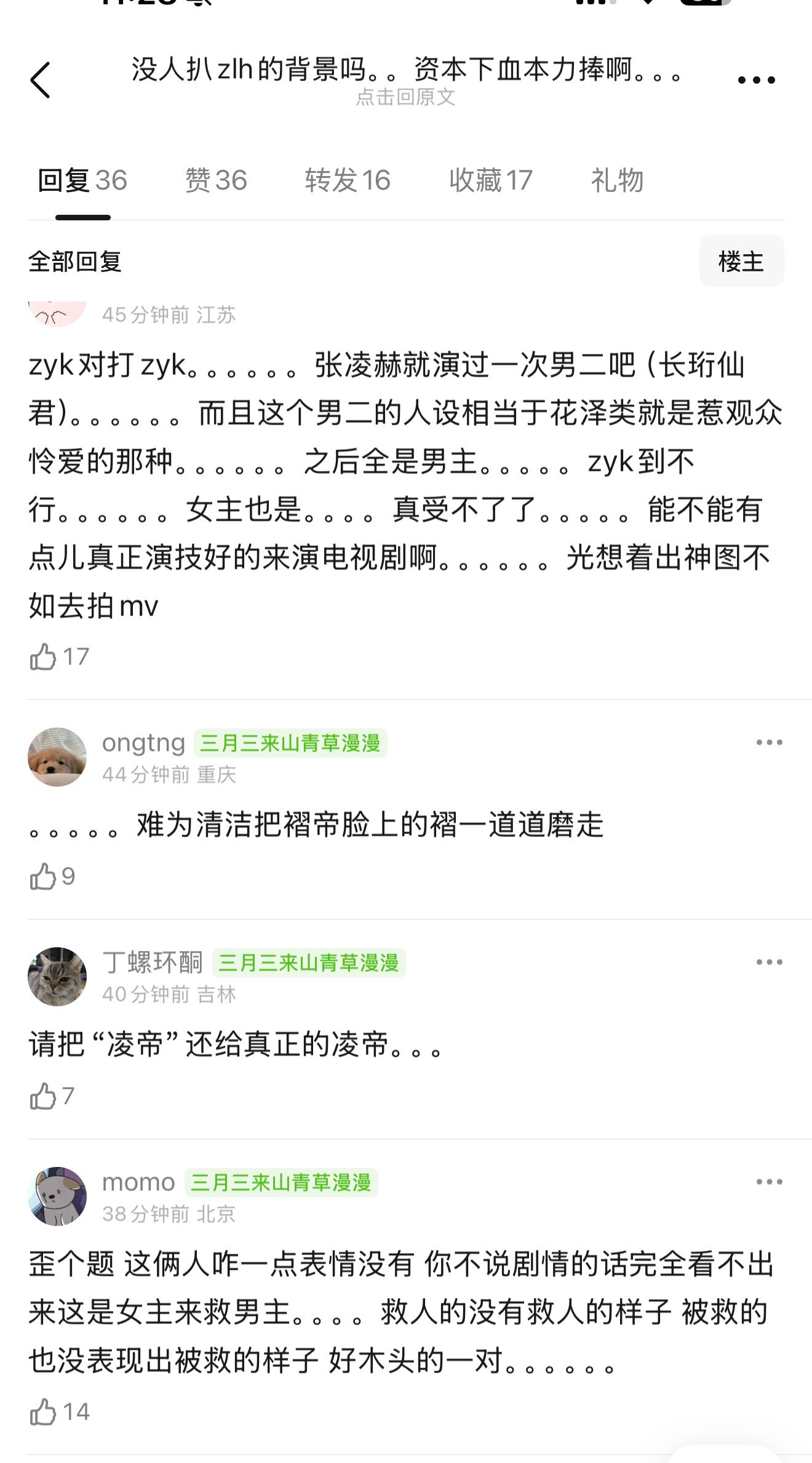The width and height of the screenshot is (812, 1463).
Task: Switch to the 转发16 tab
Action: click(x=346, y=180)
